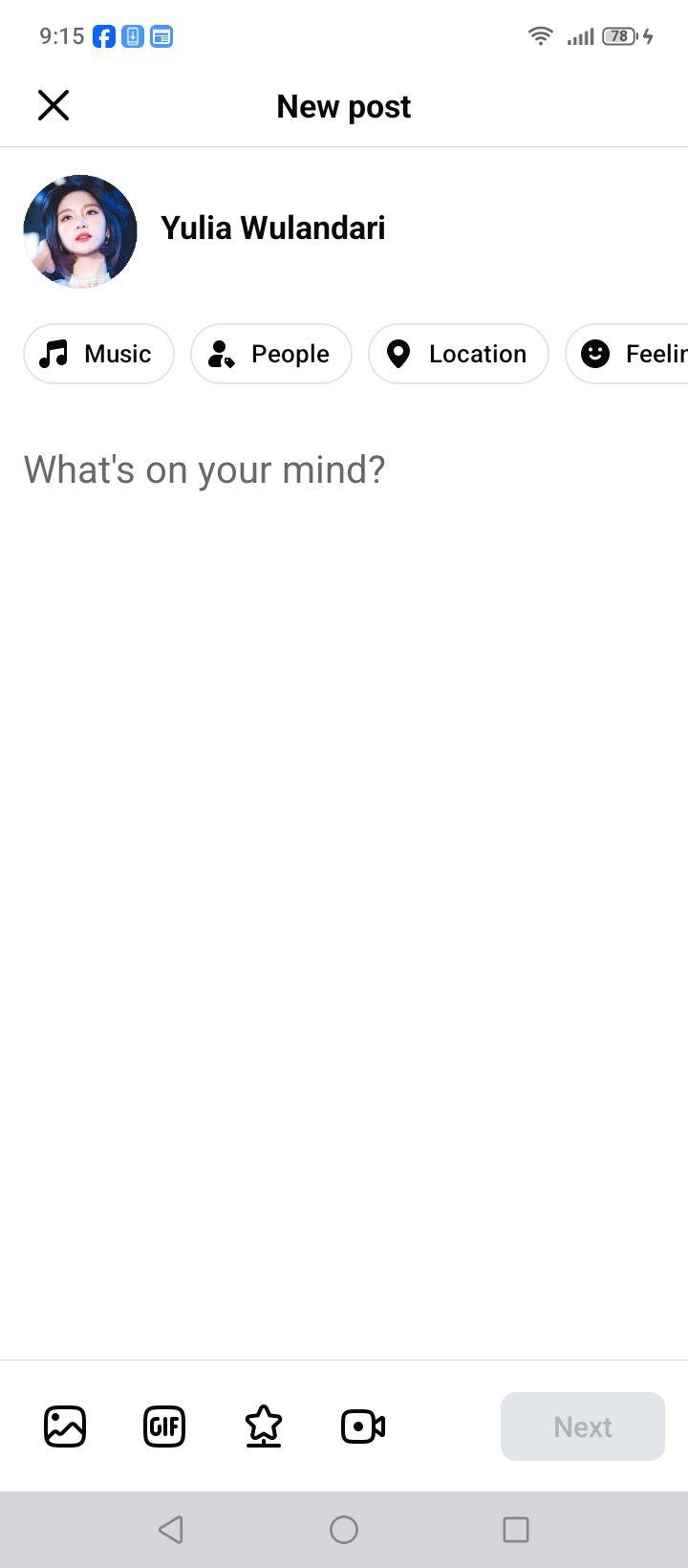
Task: Tag People in the post
Action: tap(271, 354)
